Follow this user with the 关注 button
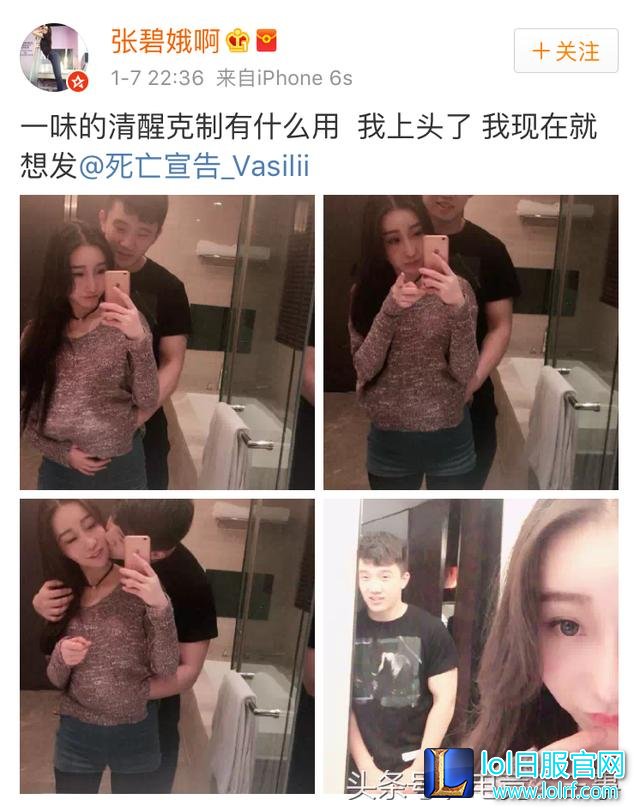This screenshot has height=812, width=640. click(566, 50)
